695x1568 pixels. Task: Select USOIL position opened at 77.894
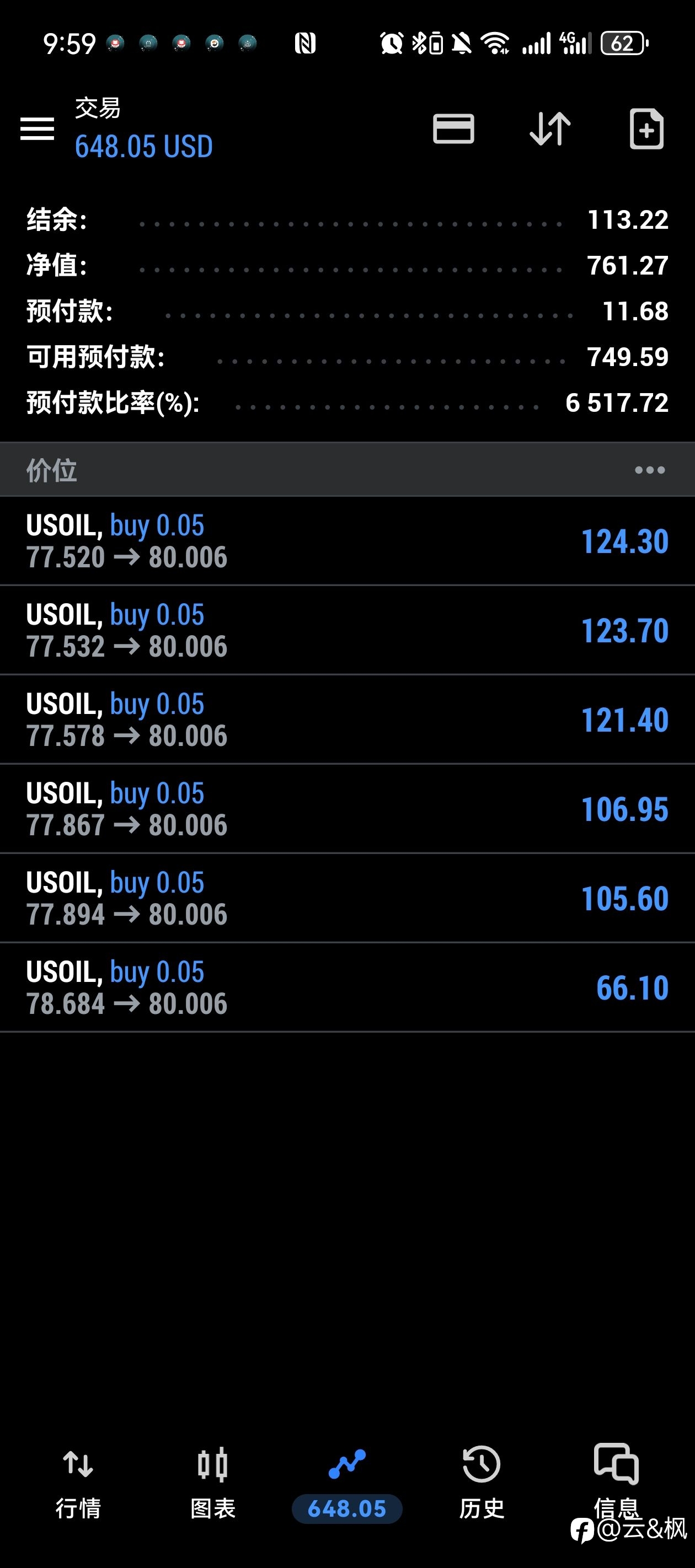(x=347, y=899)
